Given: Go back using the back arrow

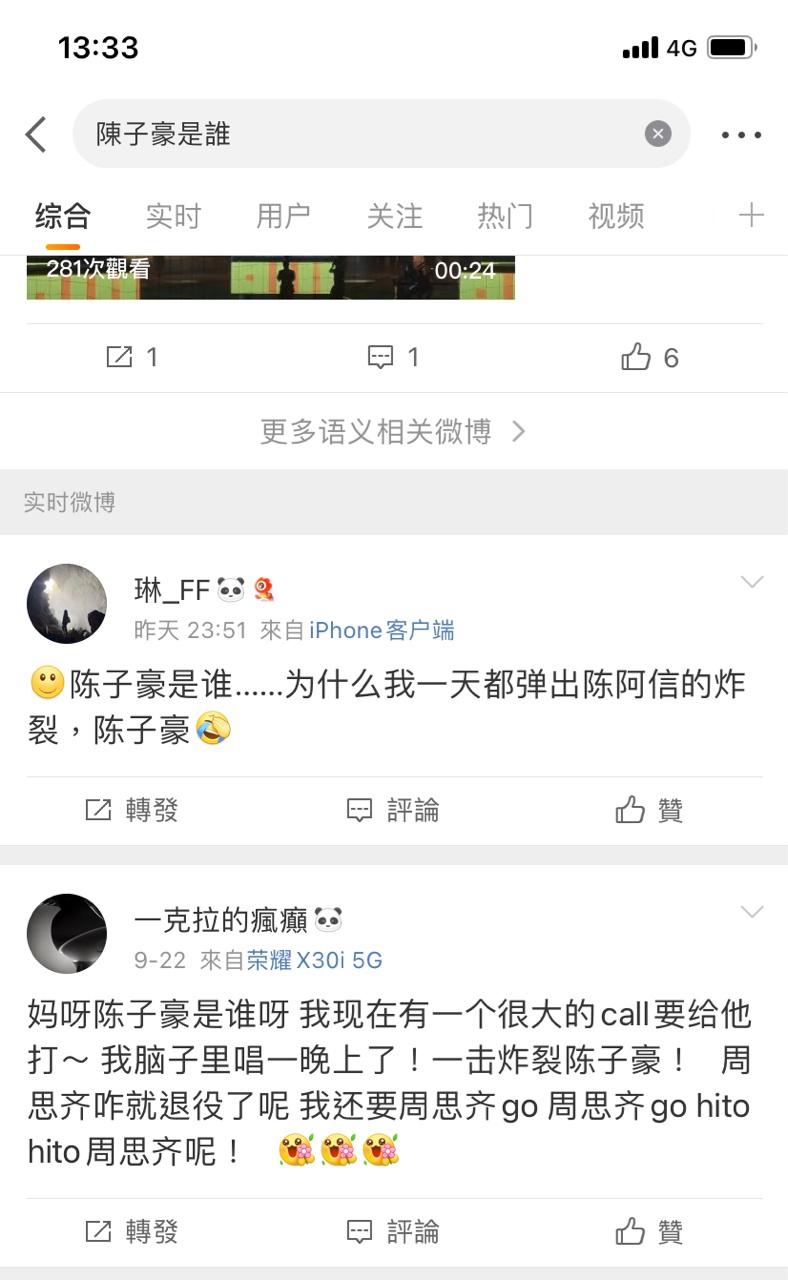Looking at the screenshot, I should coord(36,134).
